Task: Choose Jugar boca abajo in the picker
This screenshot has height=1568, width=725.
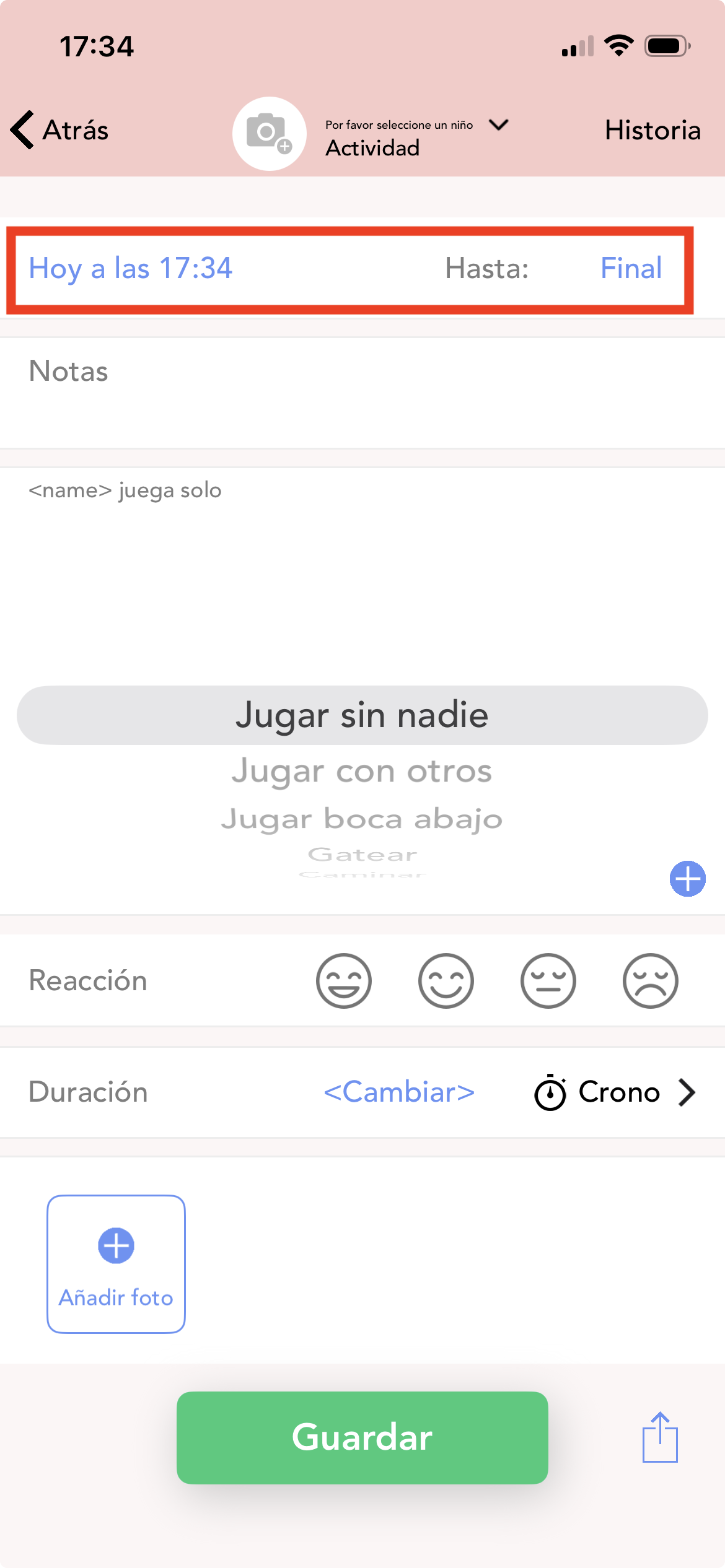Action: (x=362, y=819)
